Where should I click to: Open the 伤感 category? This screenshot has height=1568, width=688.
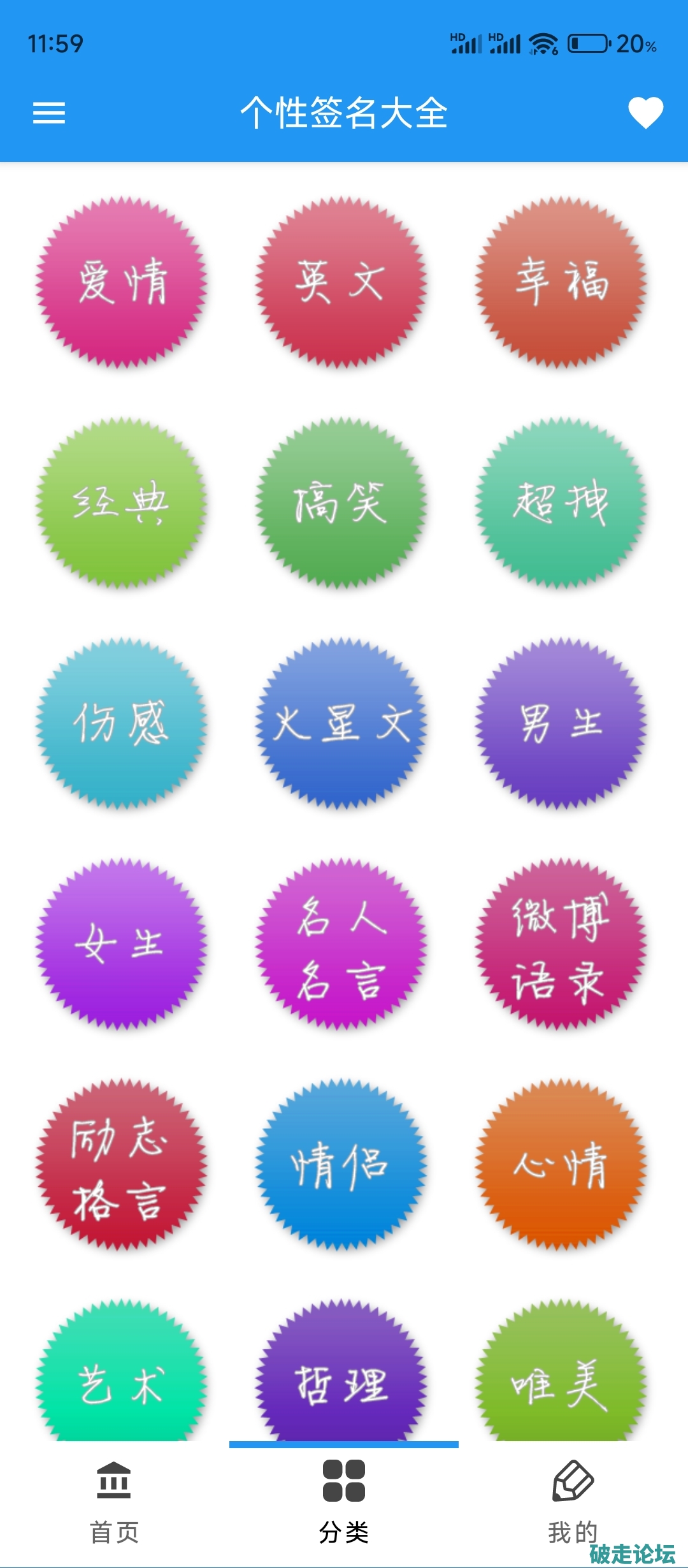click(x=121, y=723)
